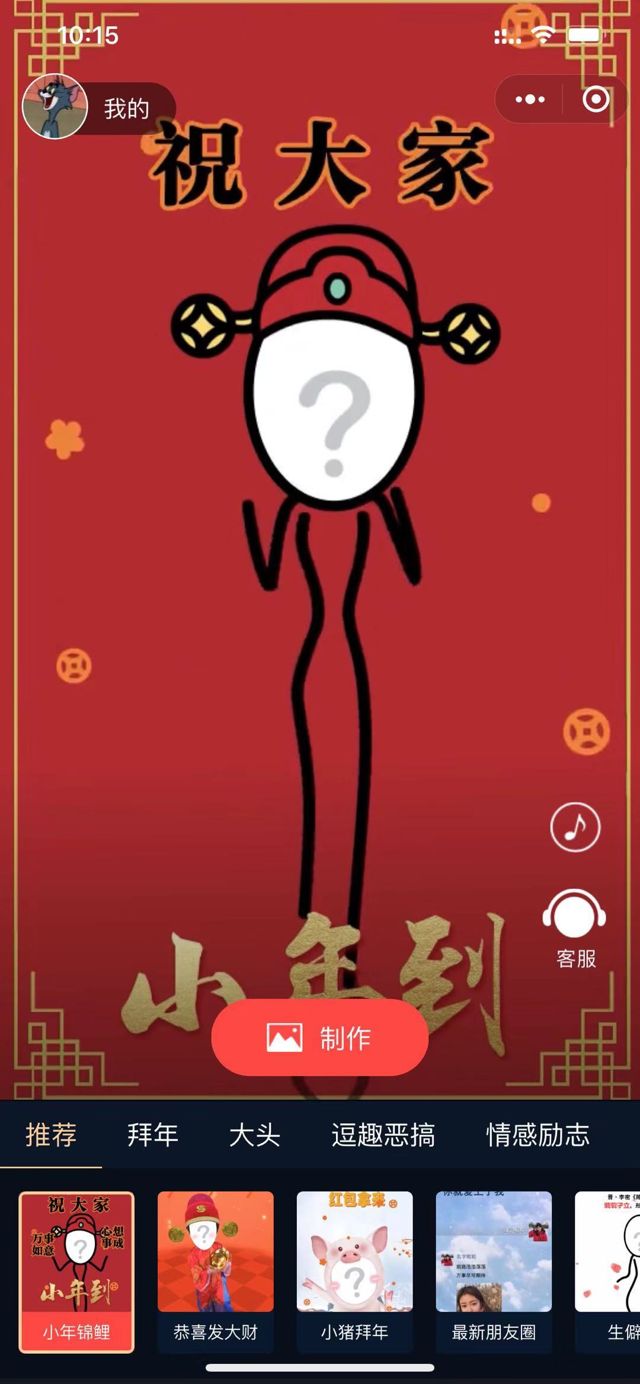Close the mini program with the circle icon
640x1384 pixels.
tap(595, 99)
